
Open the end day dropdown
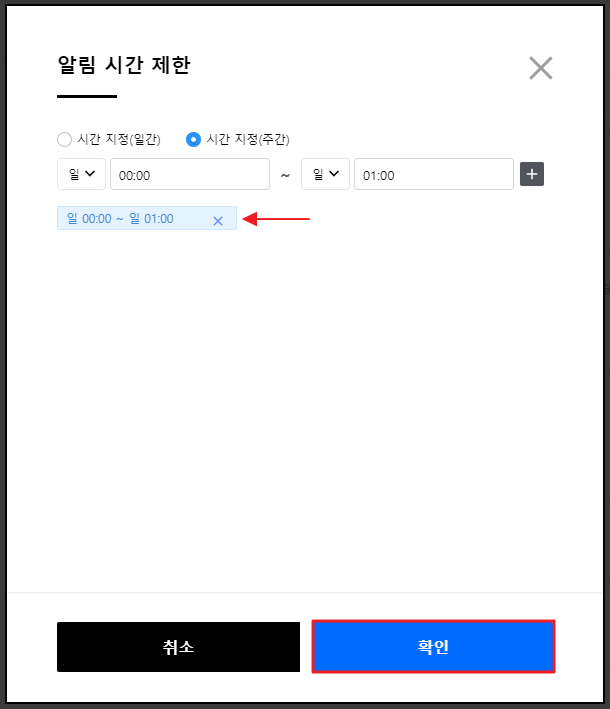pyautogui.click(x=325, y=174)
